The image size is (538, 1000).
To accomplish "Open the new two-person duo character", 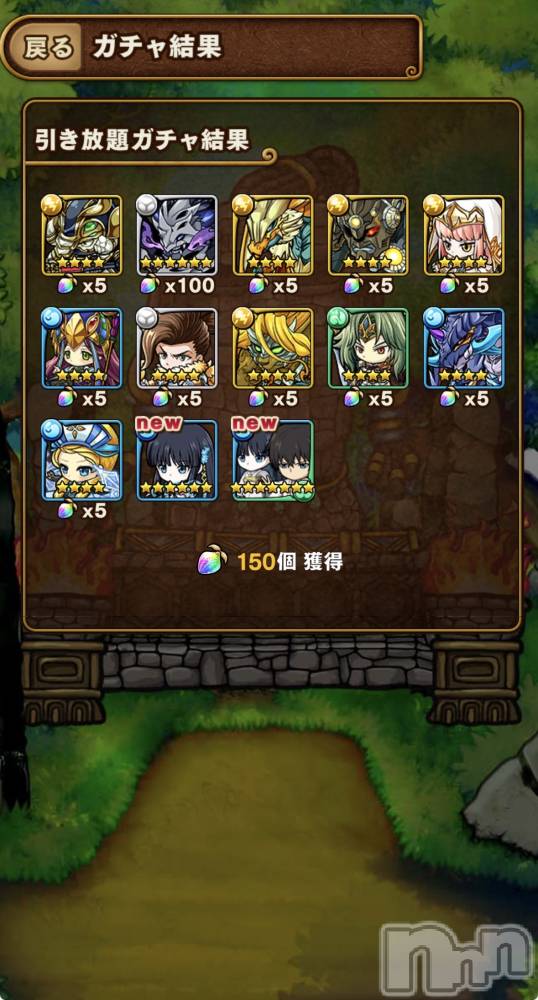I will click(x=273, y=460).
